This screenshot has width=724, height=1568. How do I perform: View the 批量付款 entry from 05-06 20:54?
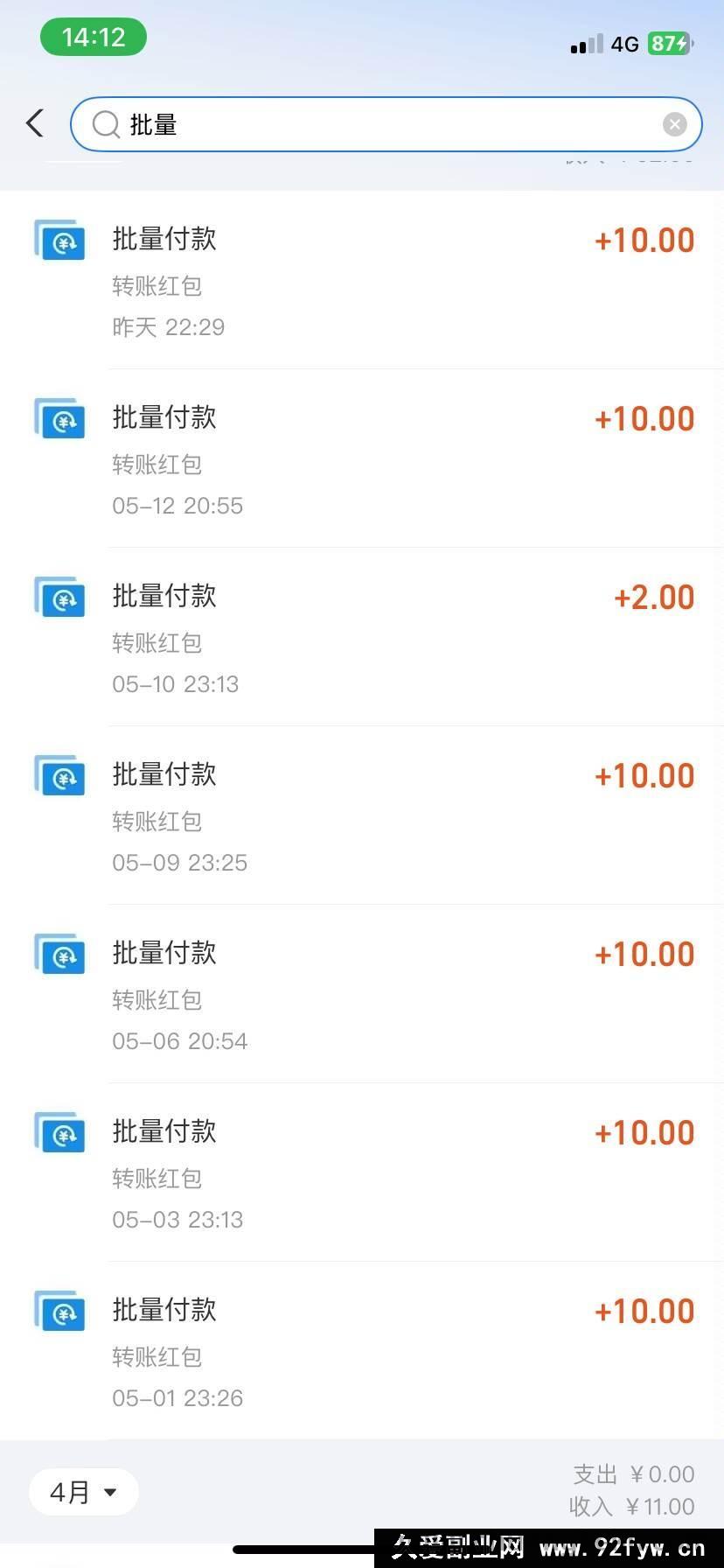click(x=362, y=994)
